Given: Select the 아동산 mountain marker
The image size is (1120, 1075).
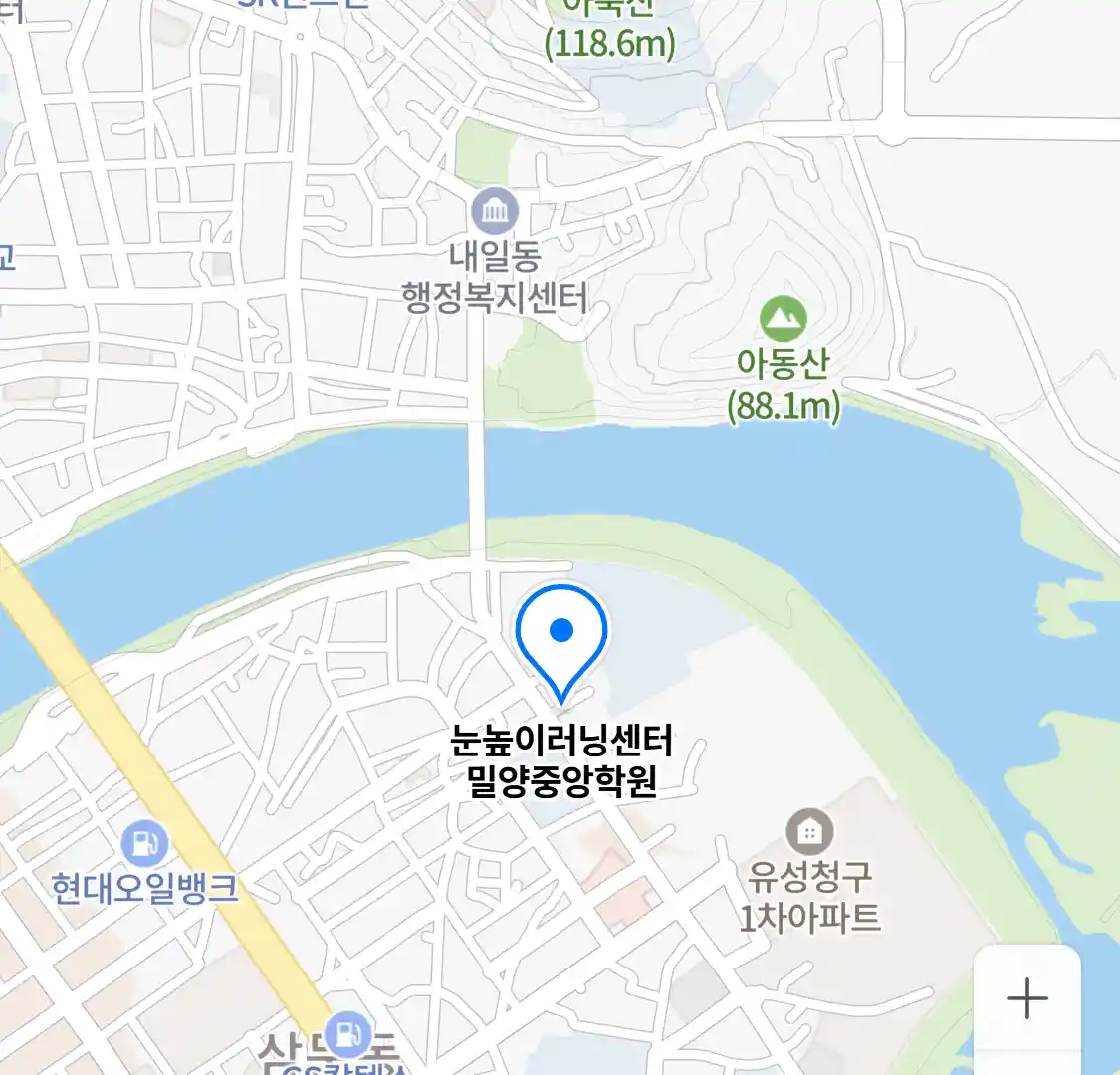Looking at the screenshot, I should click(783, 319).
